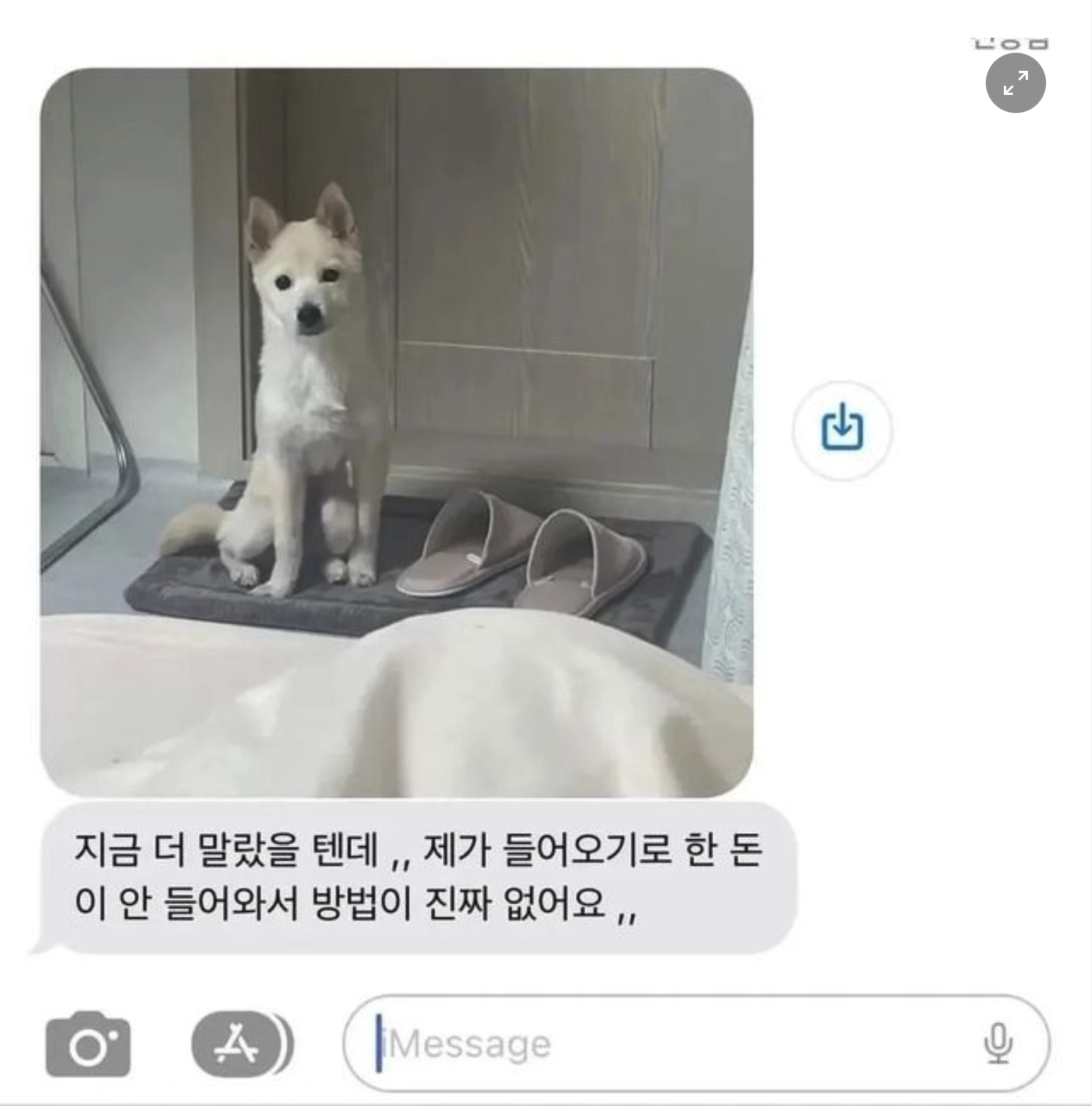
Task: Open the camera to take a photo
Action: point(88,1043)
